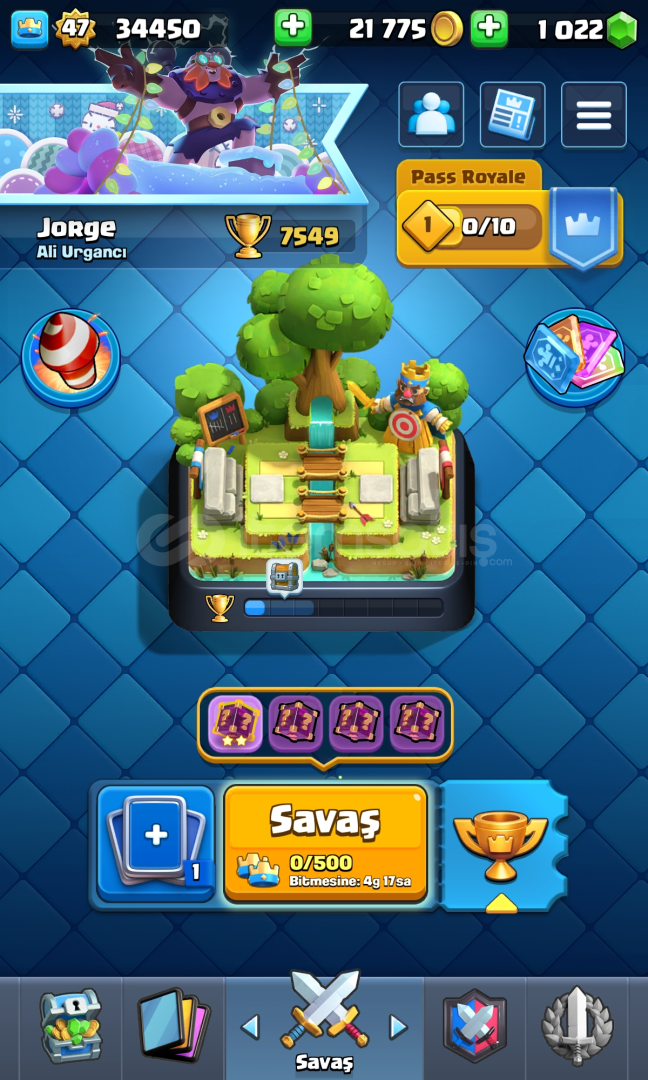Open the two-star mystery box slot
The height and width of the screenshot is (1080, 648).
pyautogui.click(x=235, y=724)
